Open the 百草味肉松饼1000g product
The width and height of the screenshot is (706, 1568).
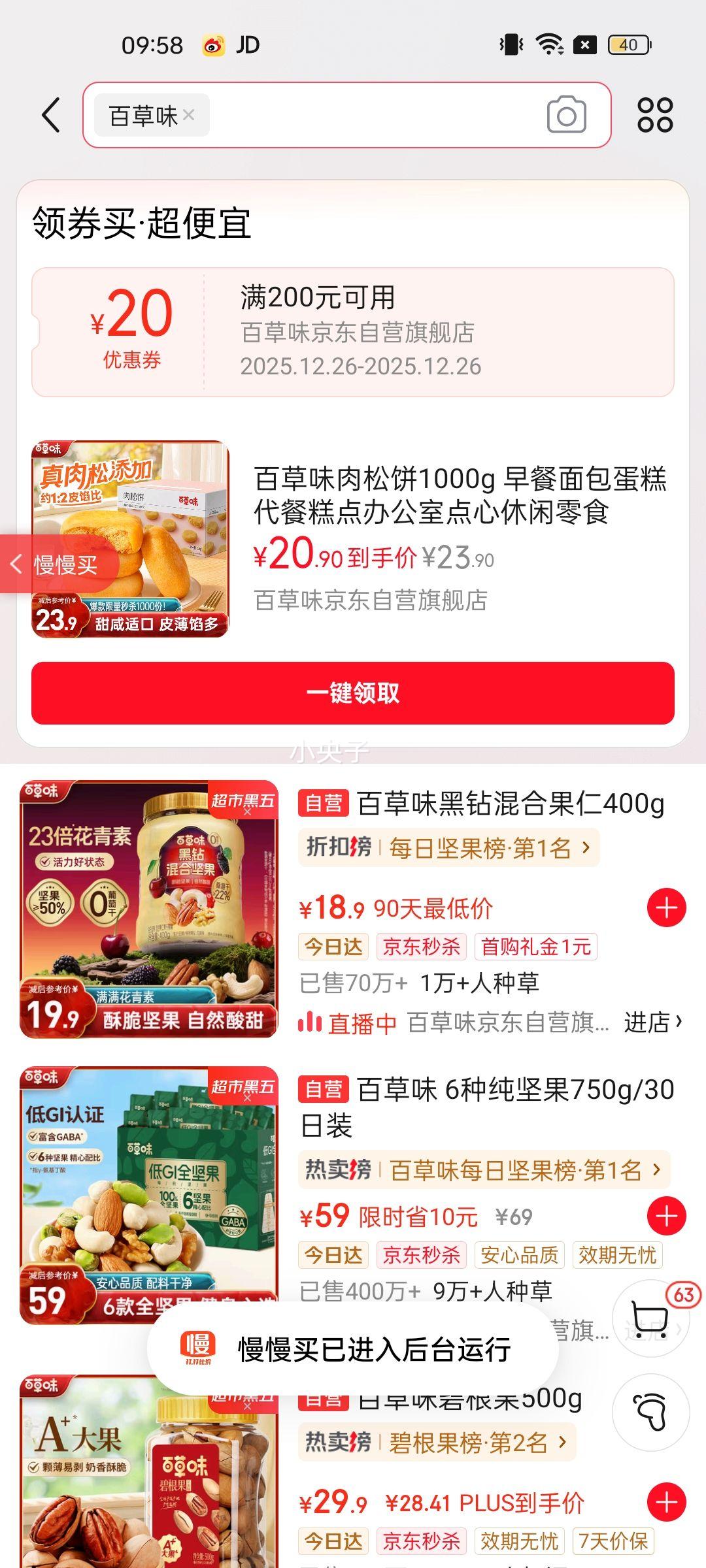coord(458,495)
